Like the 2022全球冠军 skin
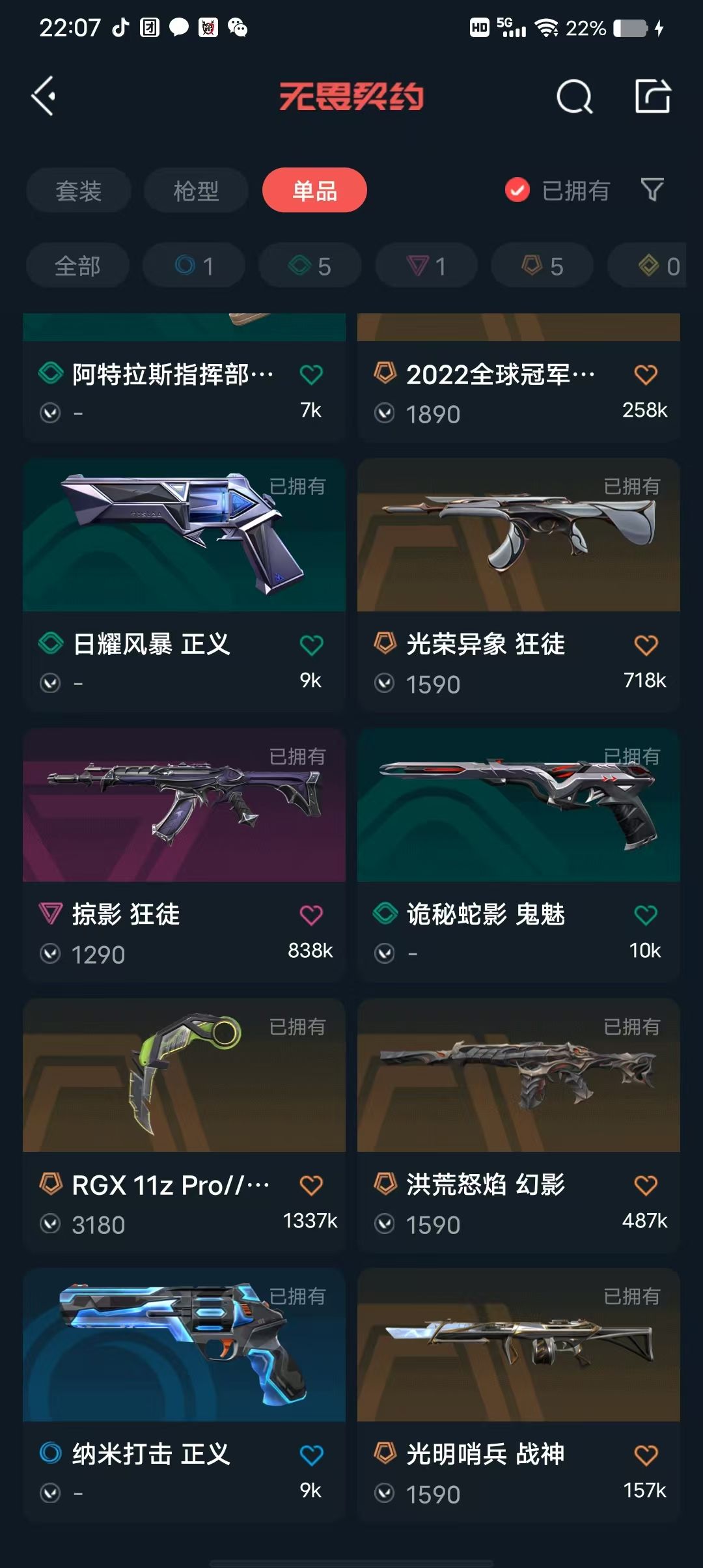Screen dimensions: 703x1568 click(x=646, y=374)
